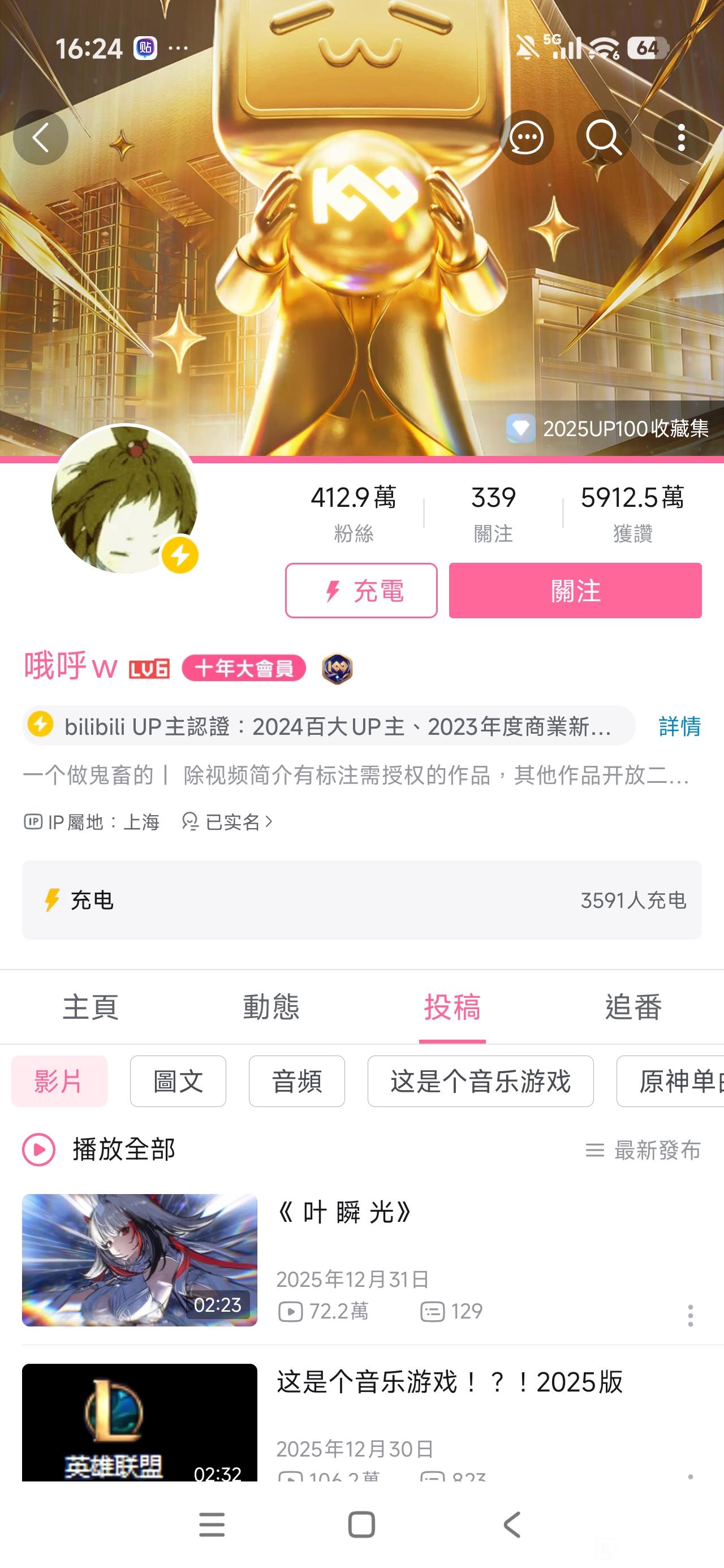Screen dimensions: 724x1568
Task: Open more options for 《叶瞬光》 video
Action: pos(690,1315)
